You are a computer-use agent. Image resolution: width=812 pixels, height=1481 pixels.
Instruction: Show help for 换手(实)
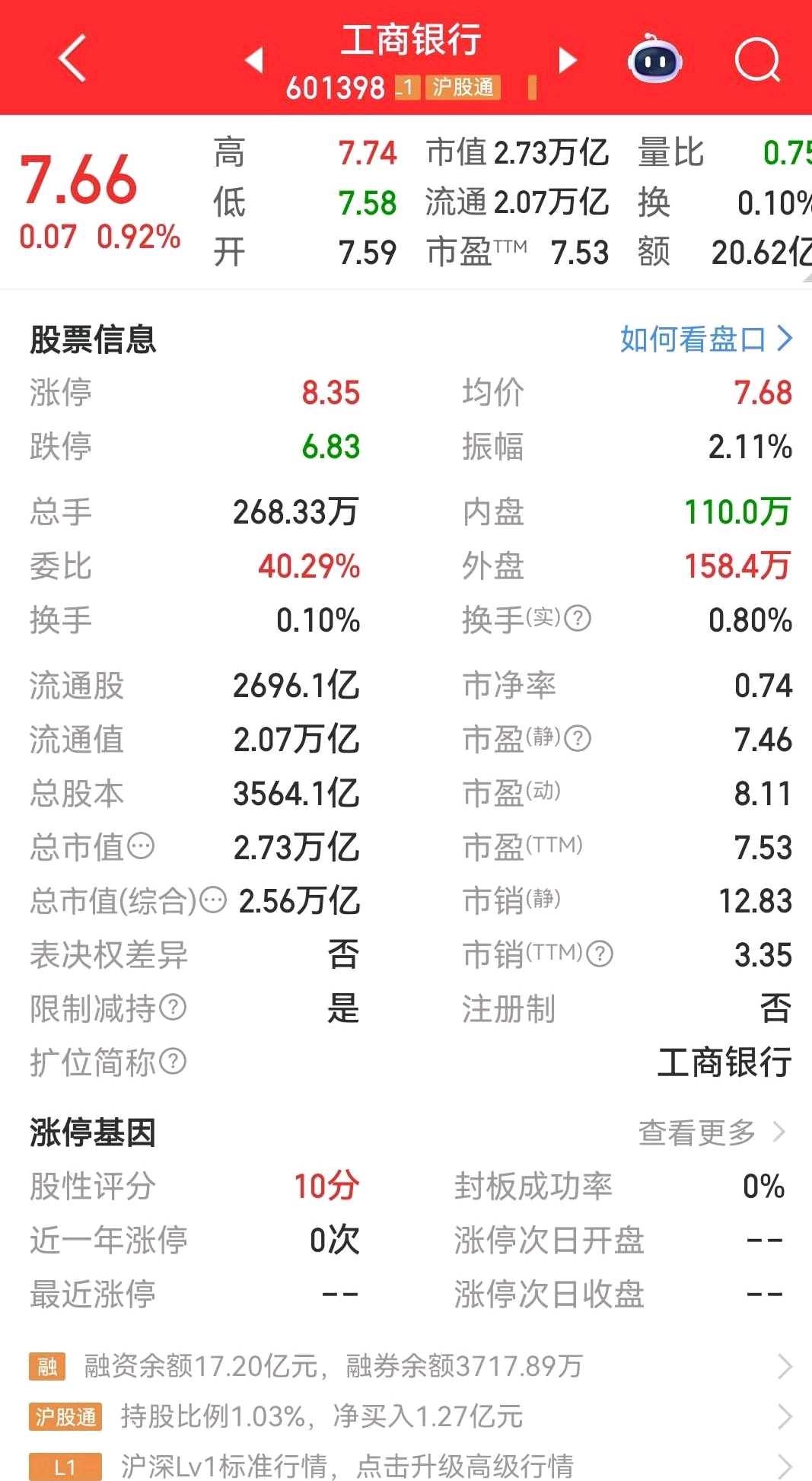[578, 618]
